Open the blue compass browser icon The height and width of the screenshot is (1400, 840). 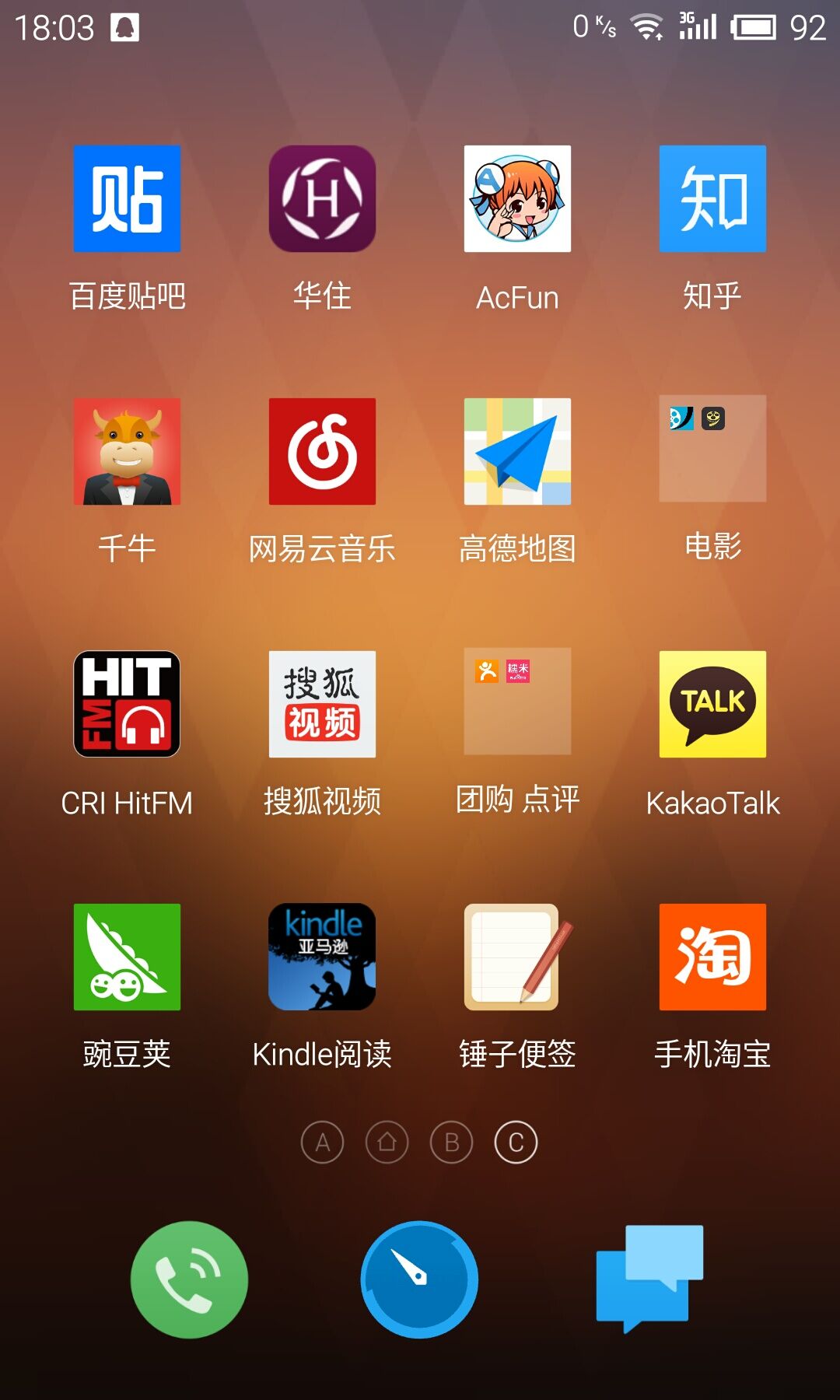coord(419,1279)
